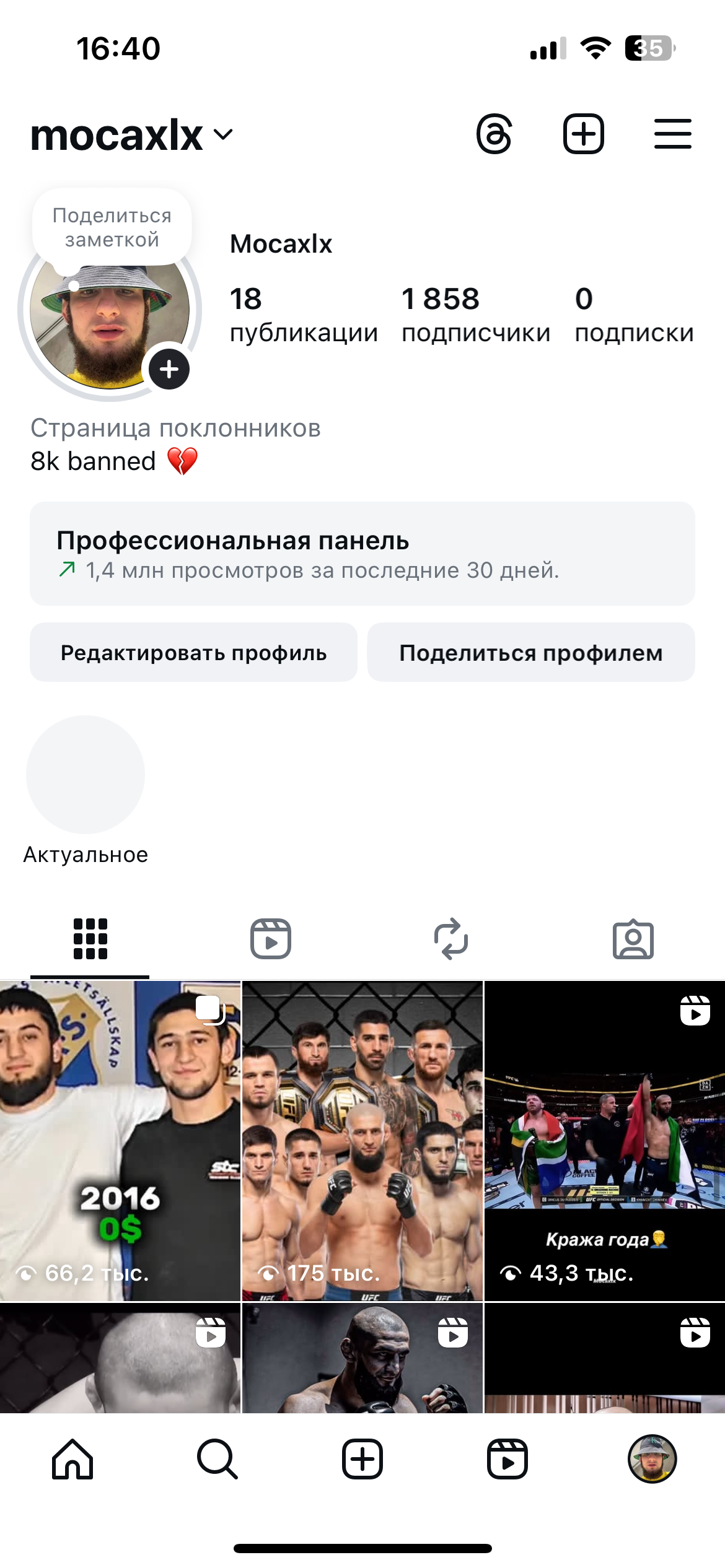Open the 0 подписки list
This screenshot has height=1568, width=725.
(633, 315)
